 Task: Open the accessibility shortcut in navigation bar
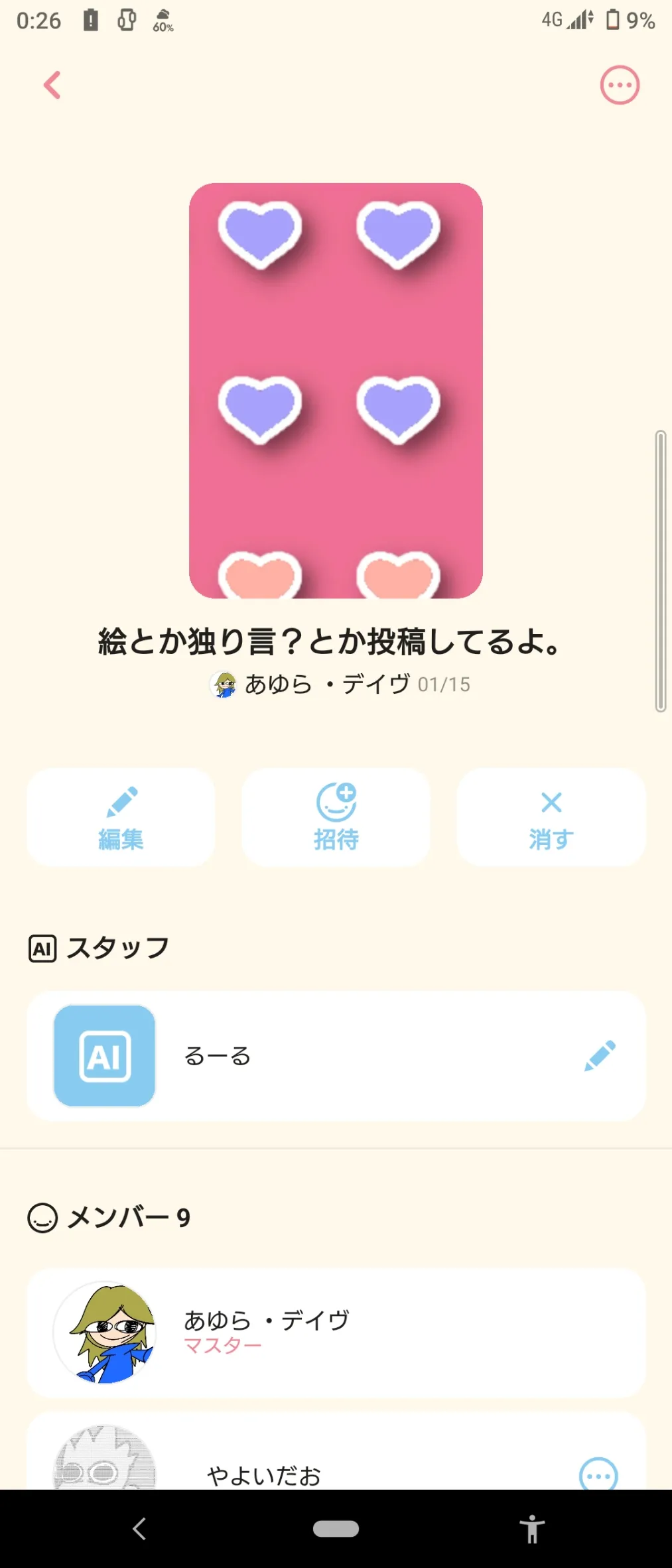[x=532, y=1529]
